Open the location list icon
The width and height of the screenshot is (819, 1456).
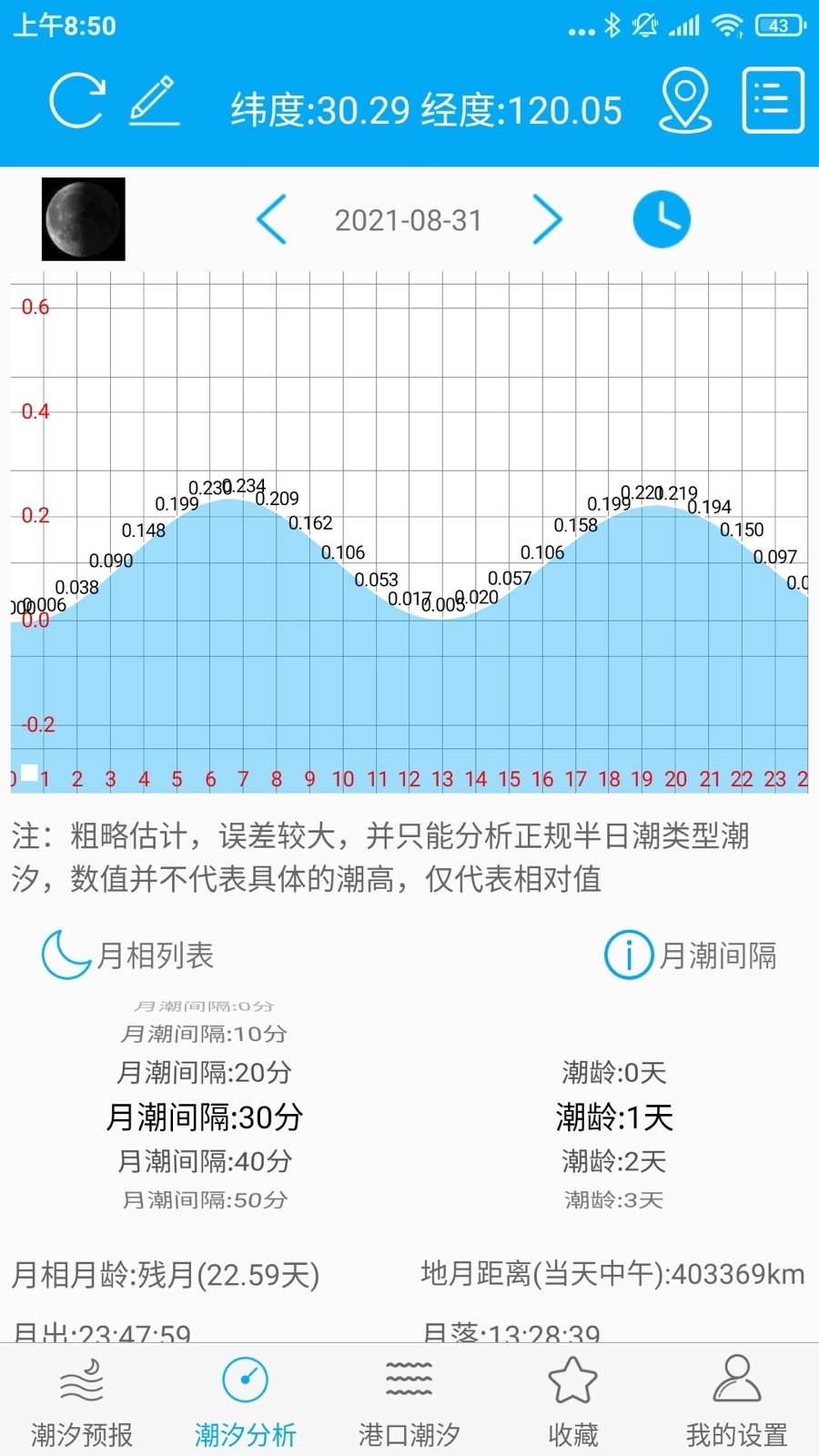point(772,100)
